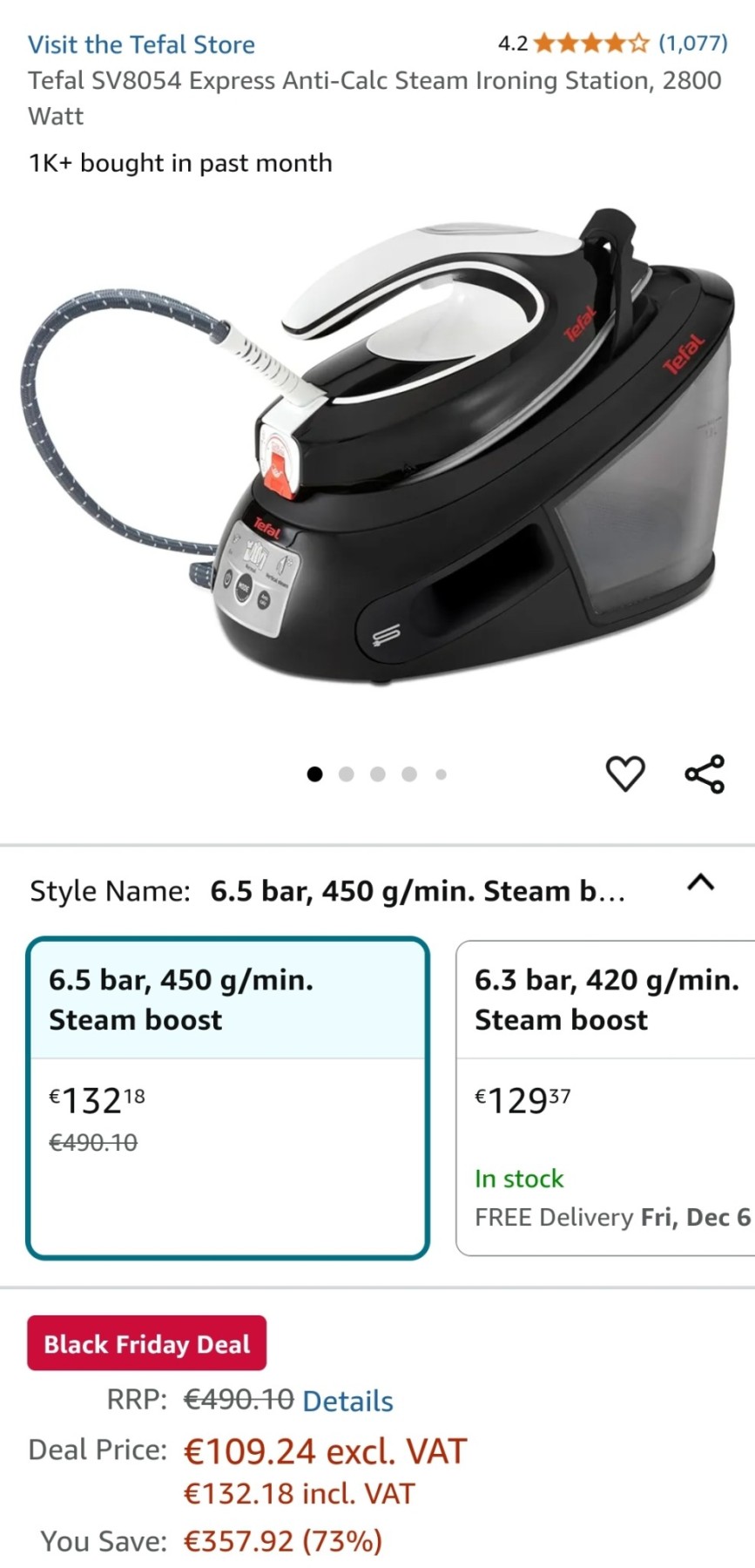The image size is (755, 1568).
Task: Add item to wish list heart
Action: pyautogui.click(x=624, y=774)
